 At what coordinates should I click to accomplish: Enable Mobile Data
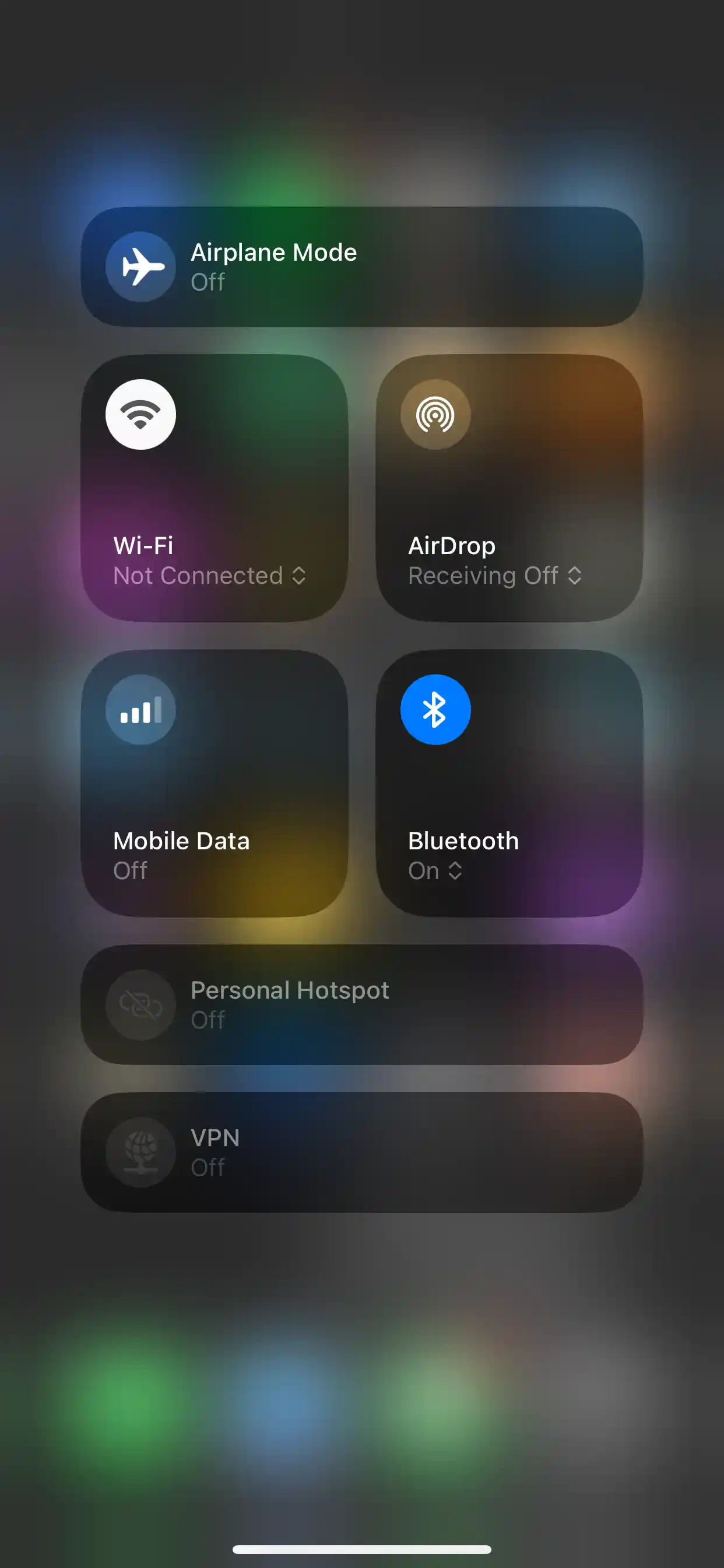(x=140, y=710)
